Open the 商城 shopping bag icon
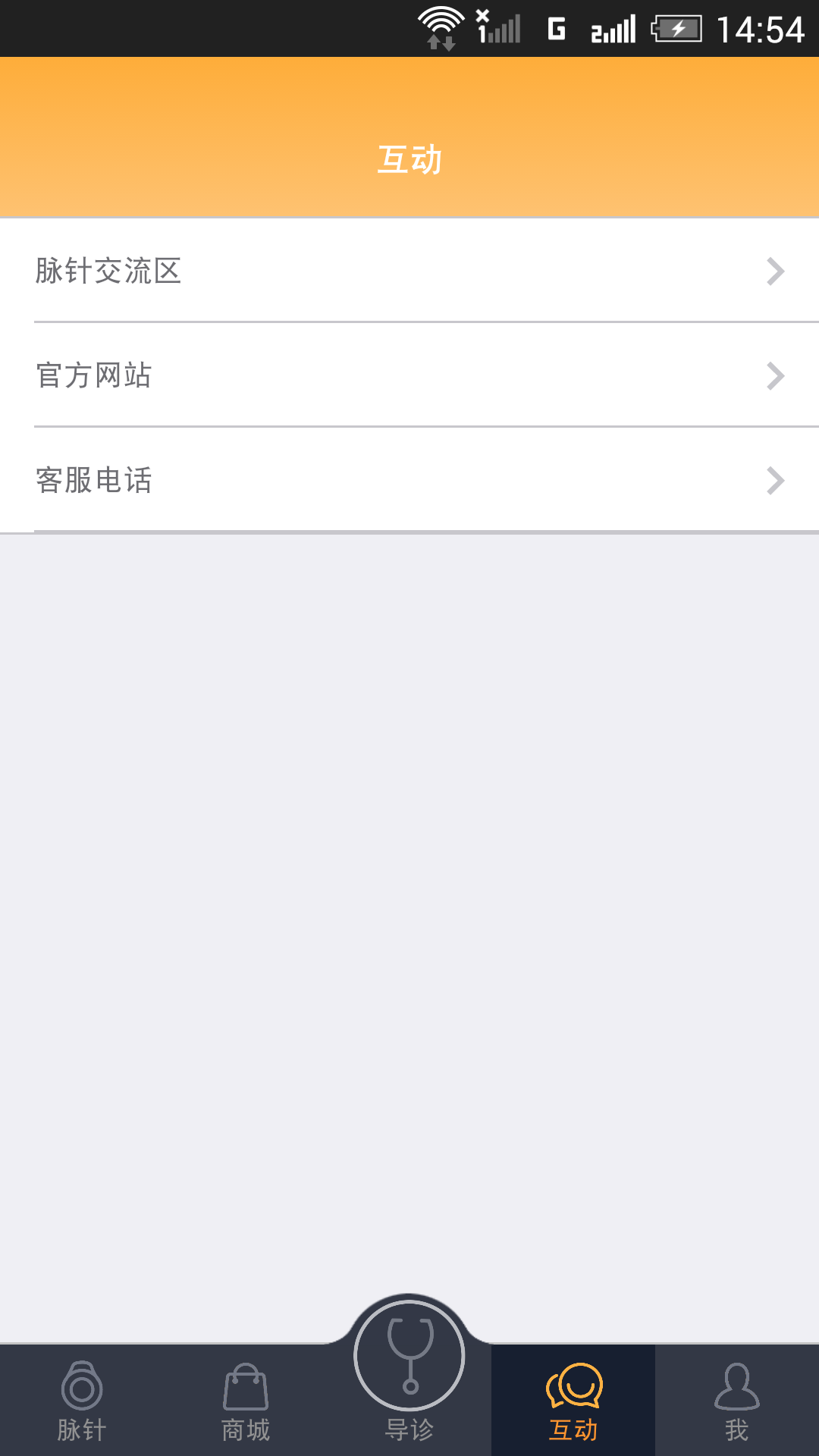This screenshot has height=1456, width=819. pos(246,1385)
